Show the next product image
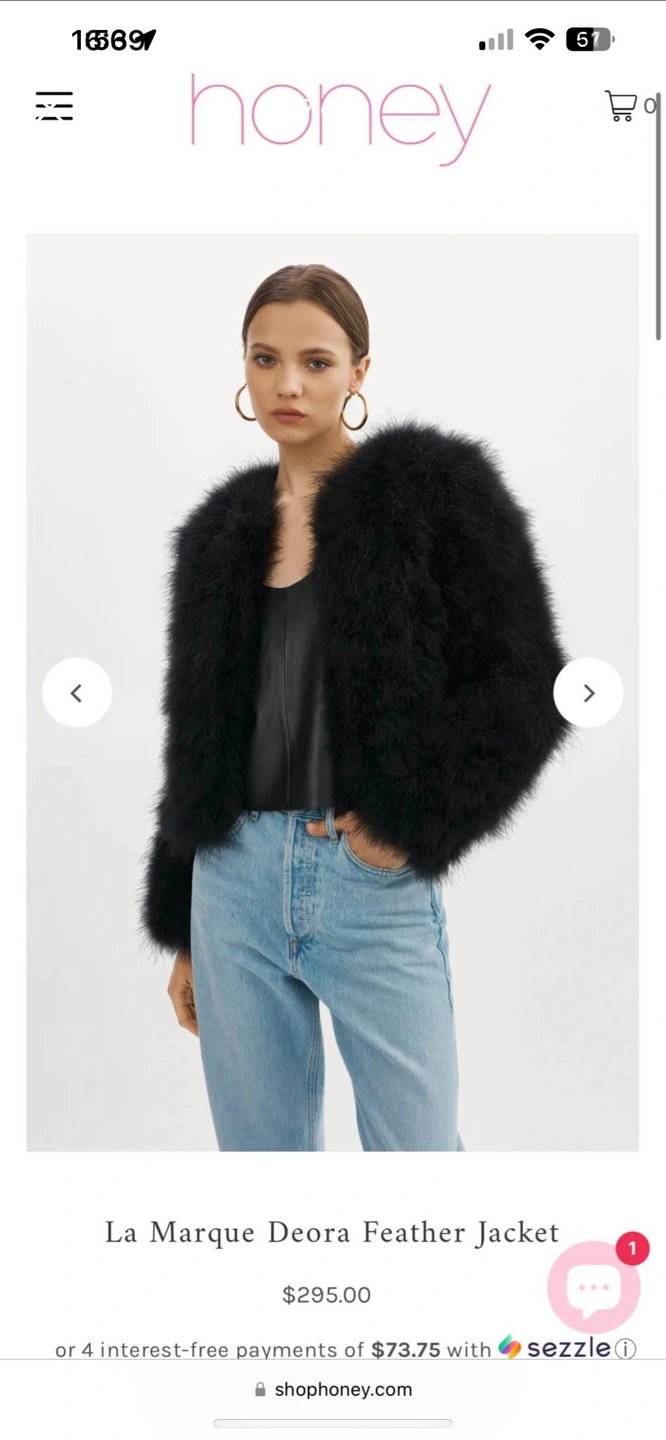The height and width of the screenshot is (1440, 666). (x=588, y=692)
